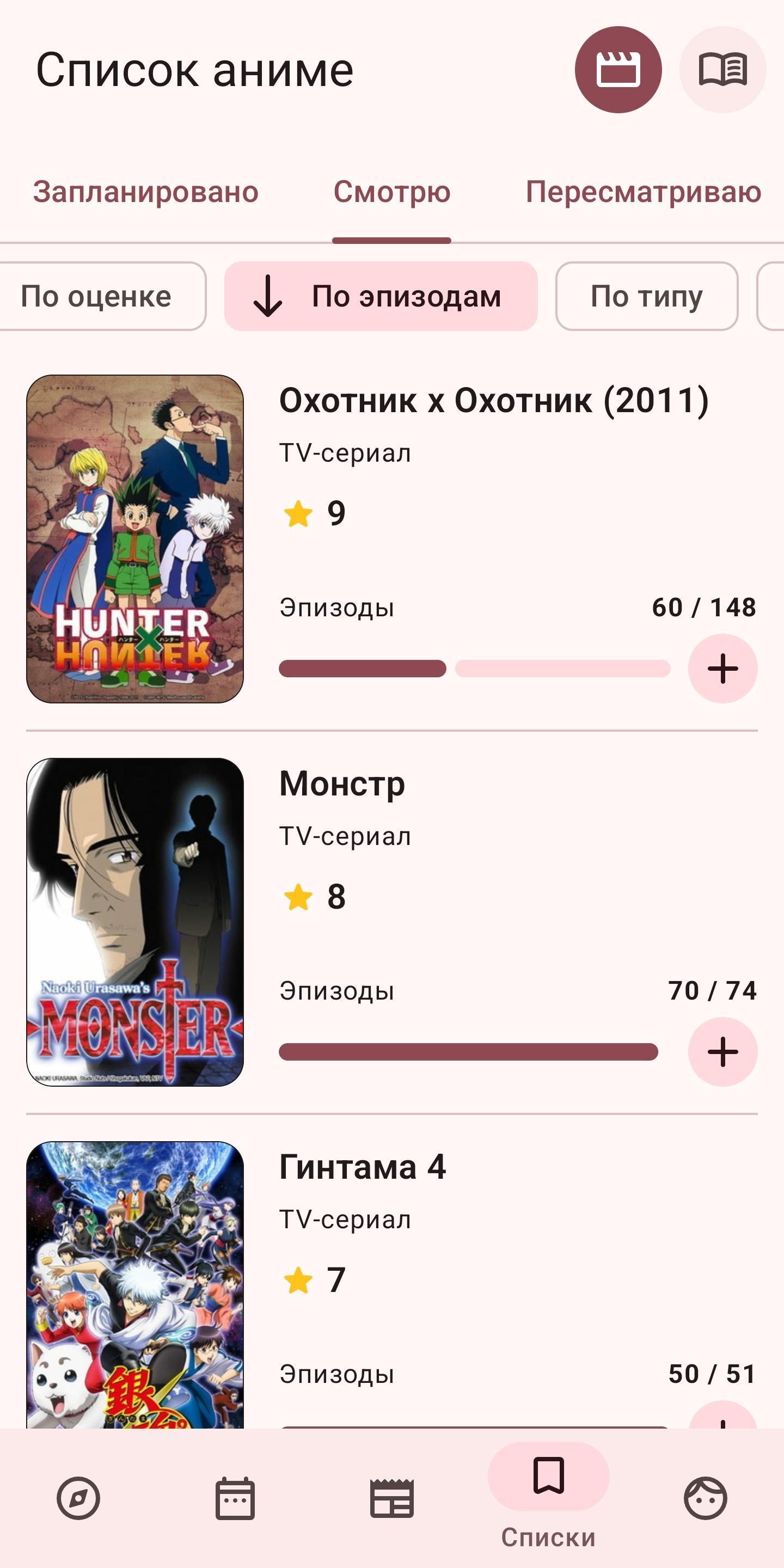Add an episode to Охотник х Охотник
Viewport: 784px width, 1568px height.
click(722, 669)
